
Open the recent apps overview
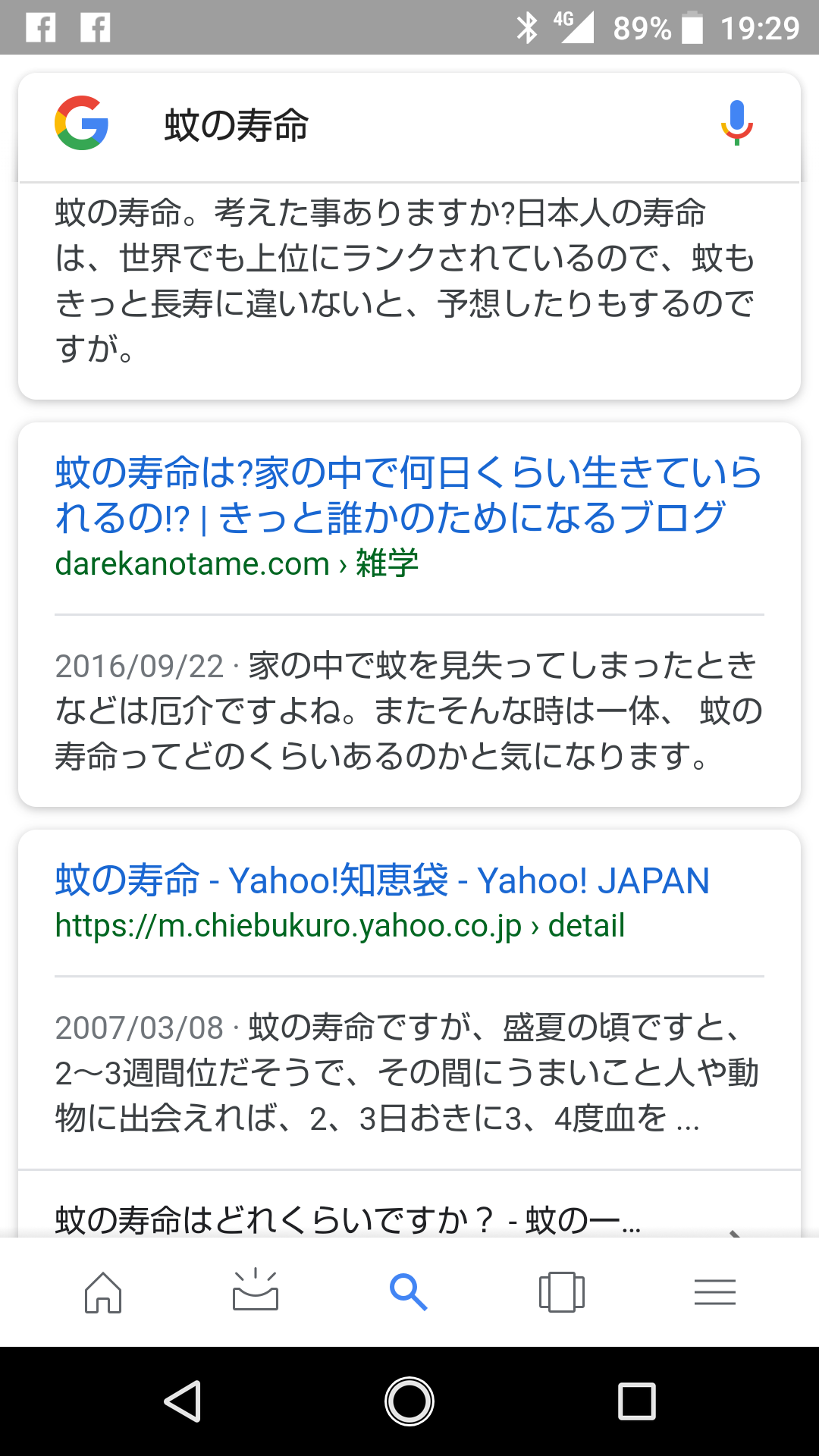[x=636, y=1401]
